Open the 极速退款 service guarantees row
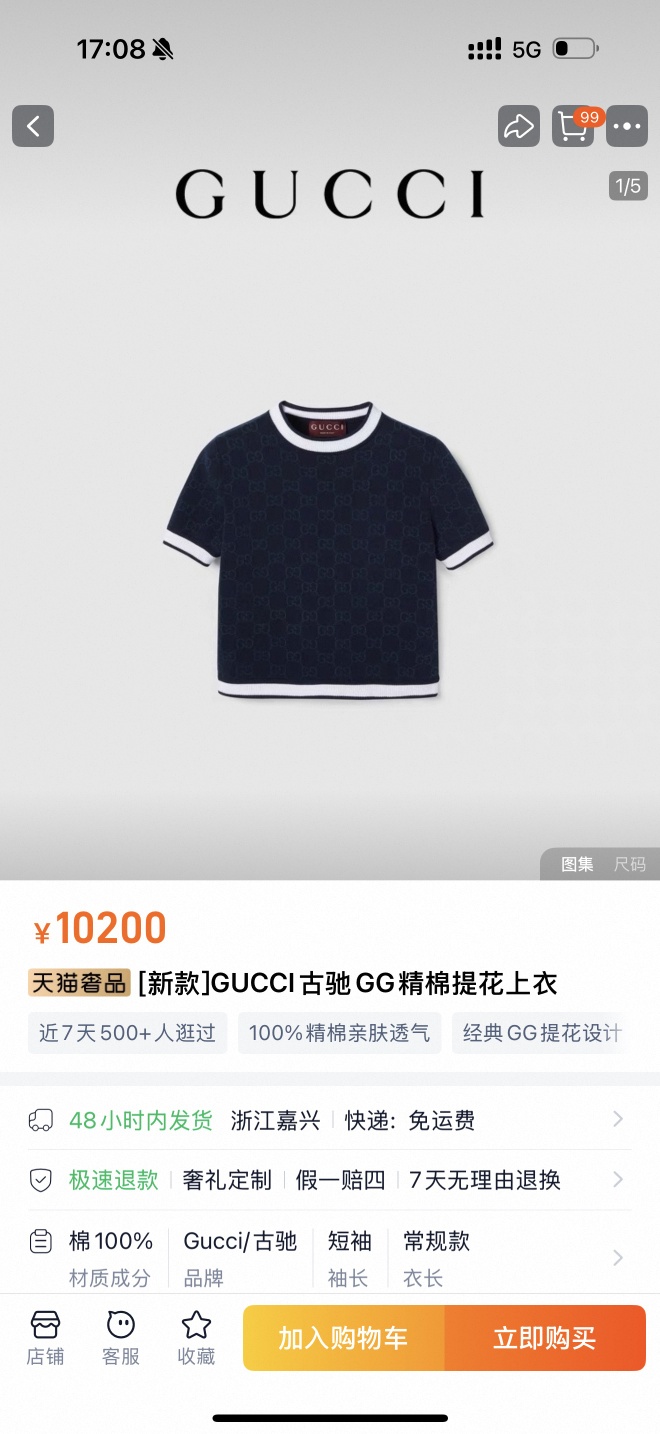The height and width of the screenshot is (1434, 660). tap(328, 1180)
